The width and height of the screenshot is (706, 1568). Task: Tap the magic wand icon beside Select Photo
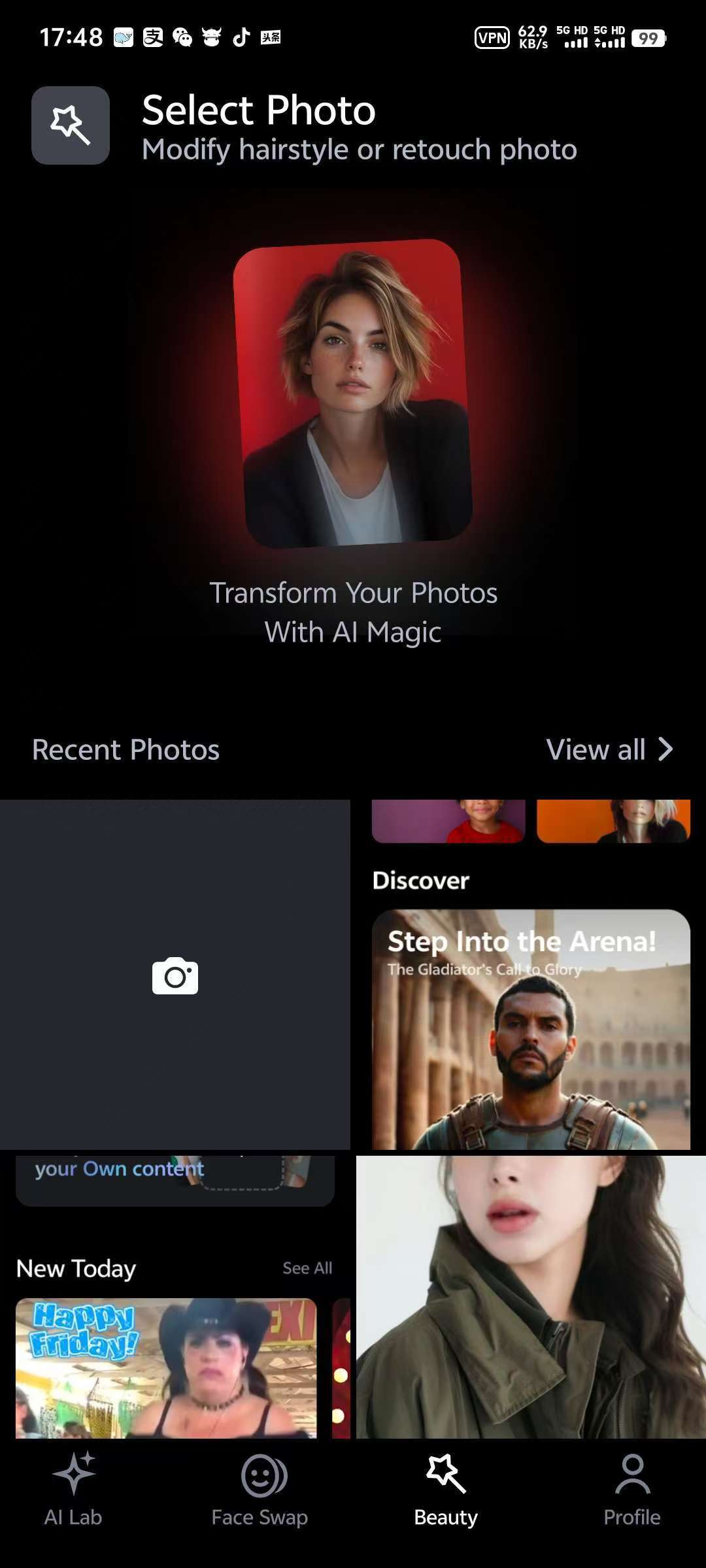(71, 125)
